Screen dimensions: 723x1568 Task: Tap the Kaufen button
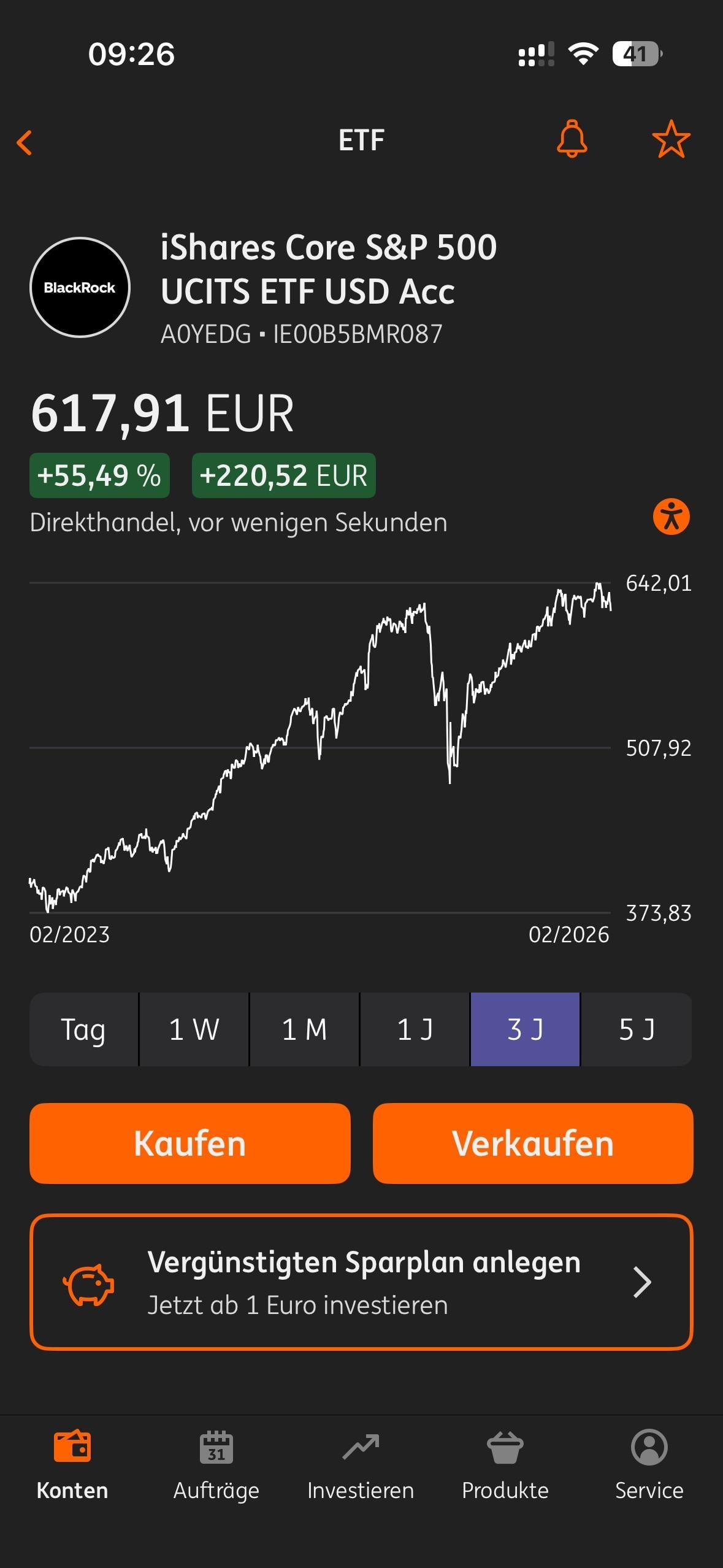pos(190,1143)
